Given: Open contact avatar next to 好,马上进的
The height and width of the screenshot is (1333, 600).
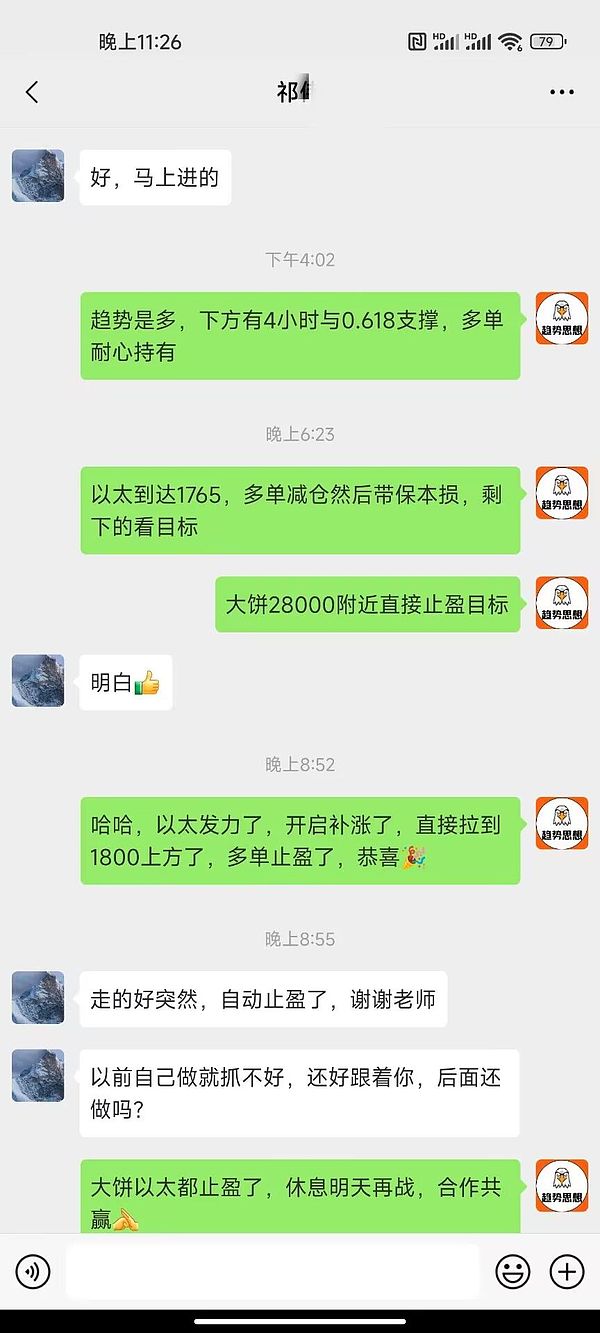Looking at the screenshot, I should click(x=38, y=176).
